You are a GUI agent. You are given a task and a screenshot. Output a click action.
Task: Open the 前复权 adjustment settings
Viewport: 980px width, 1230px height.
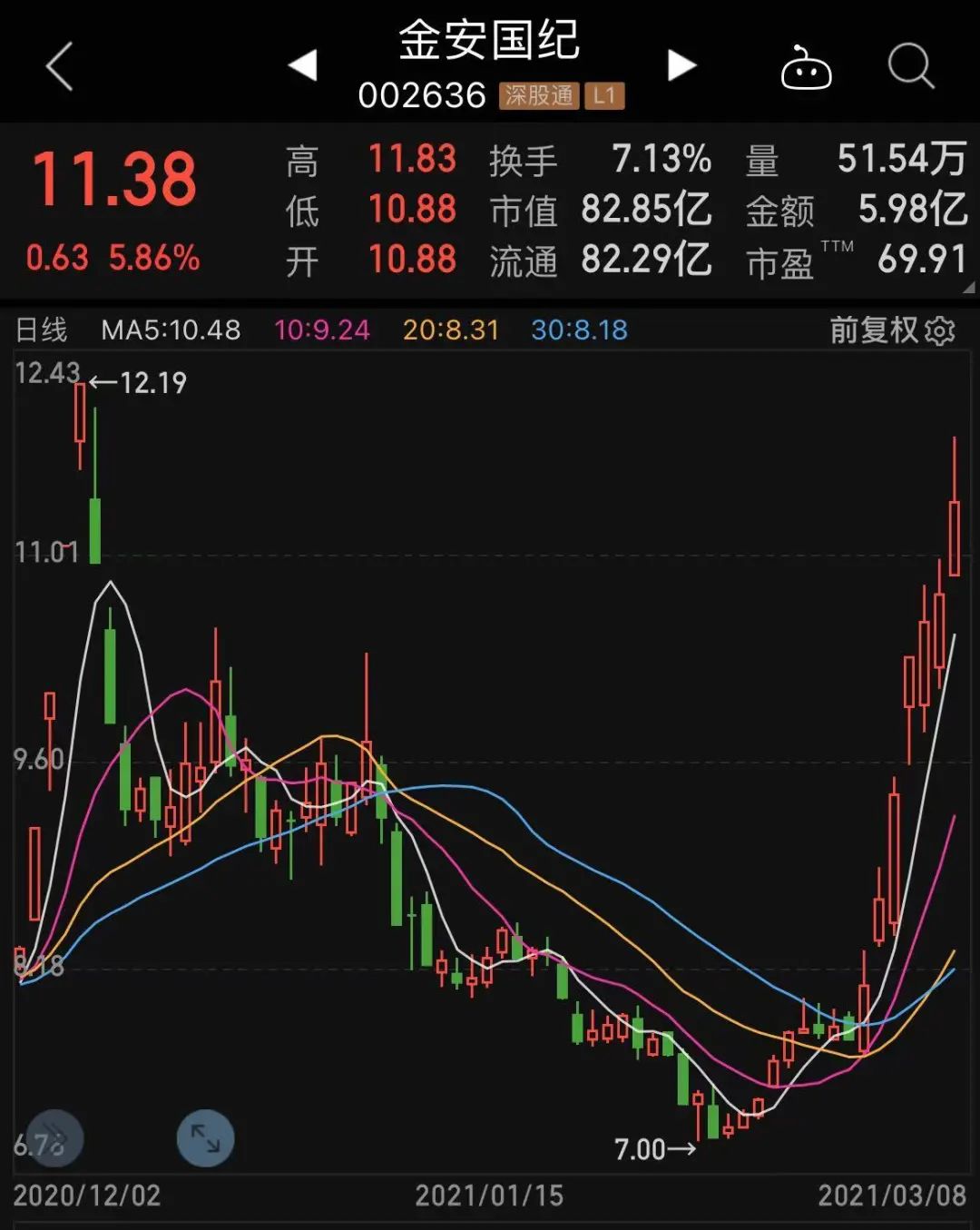[x=892, y=330]
